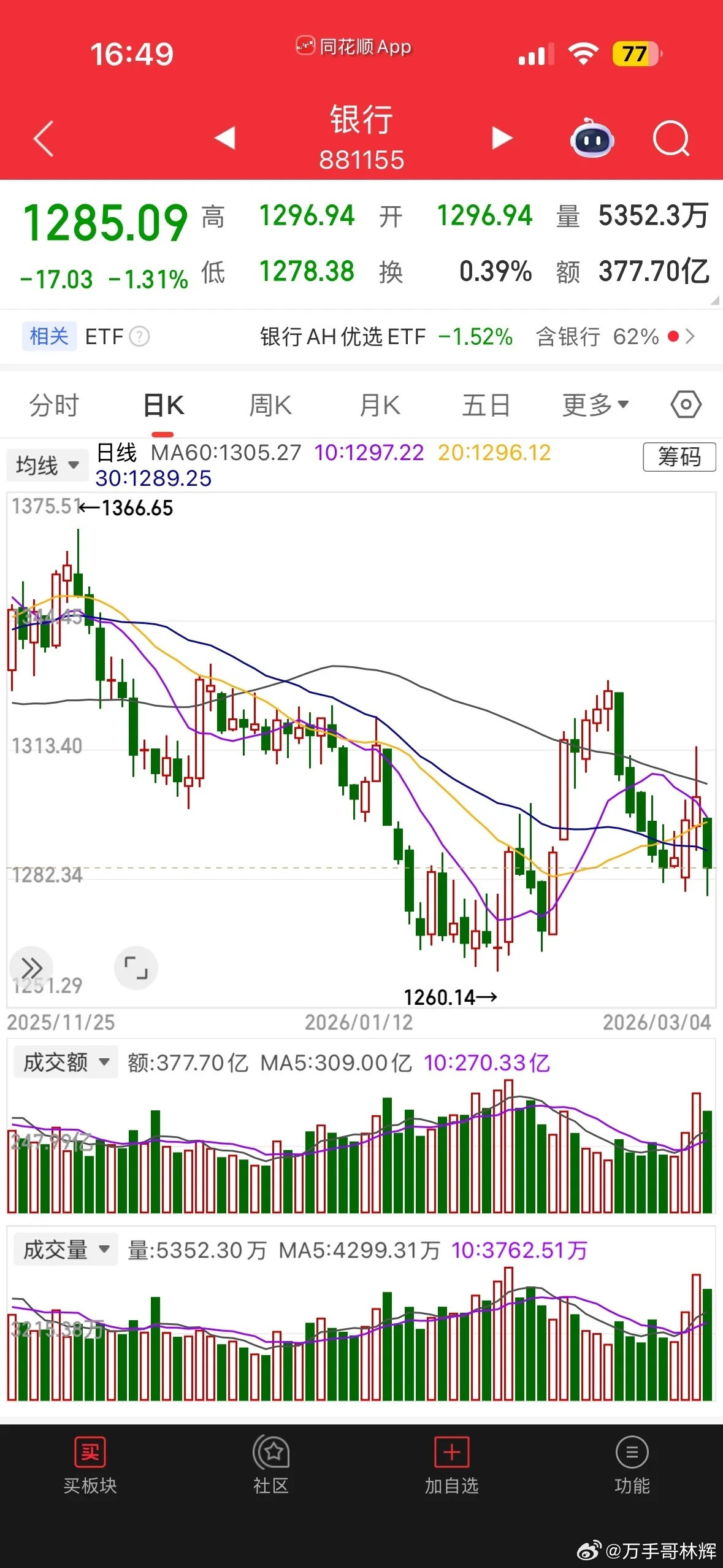
Task: Open the 均线 moving average dropdown
Action: tap(47, 464)
